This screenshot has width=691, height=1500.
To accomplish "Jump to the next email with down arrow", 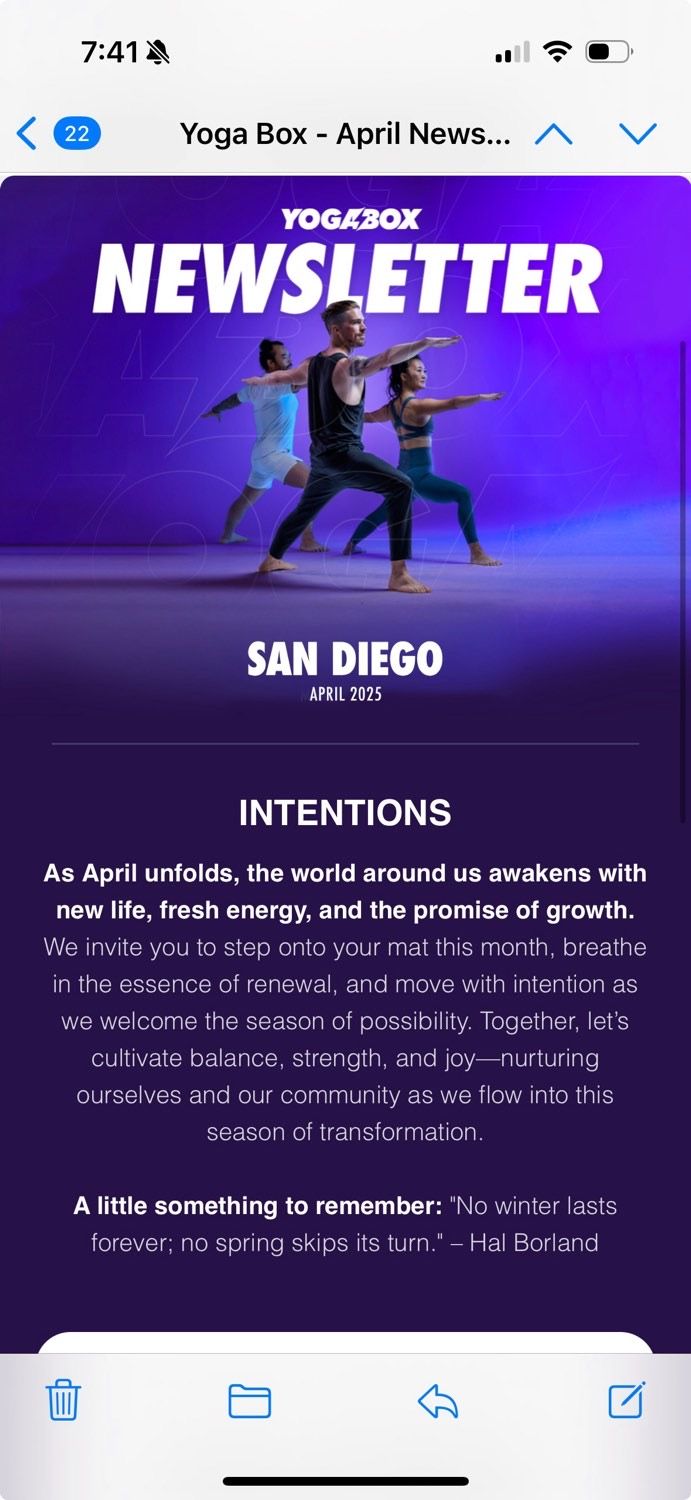I will (x=637, y=134).
